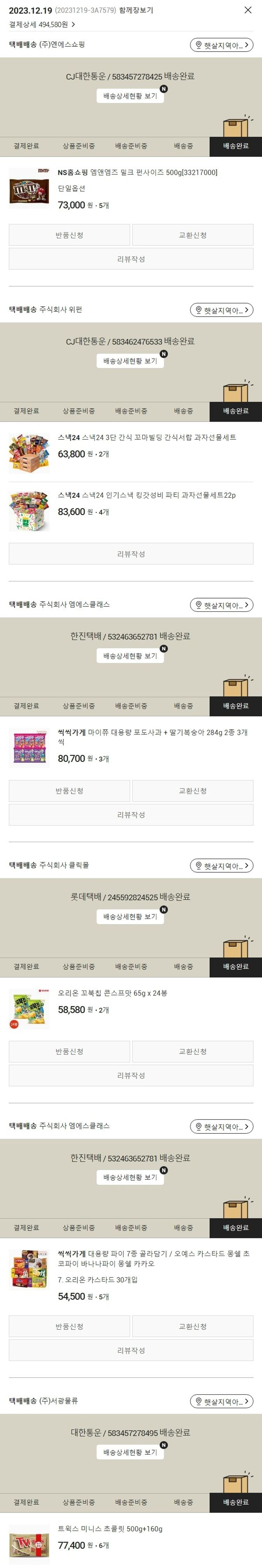
Task: Request return for 엠앤엠즈 밀크 펀사이즈
Action: point(70,235)
